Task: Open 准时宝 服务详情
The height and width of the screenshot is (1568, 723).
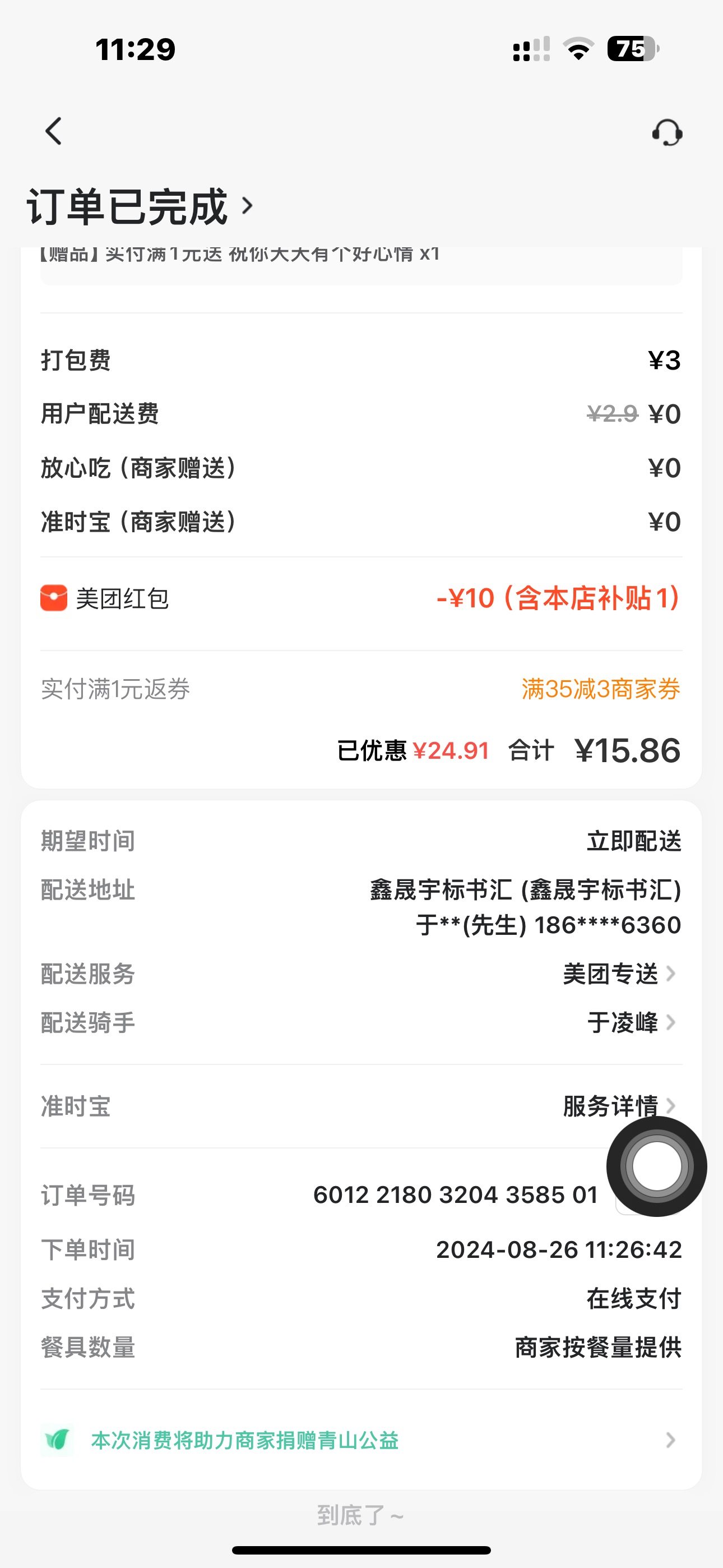Action: click(x=610, y=1106)
